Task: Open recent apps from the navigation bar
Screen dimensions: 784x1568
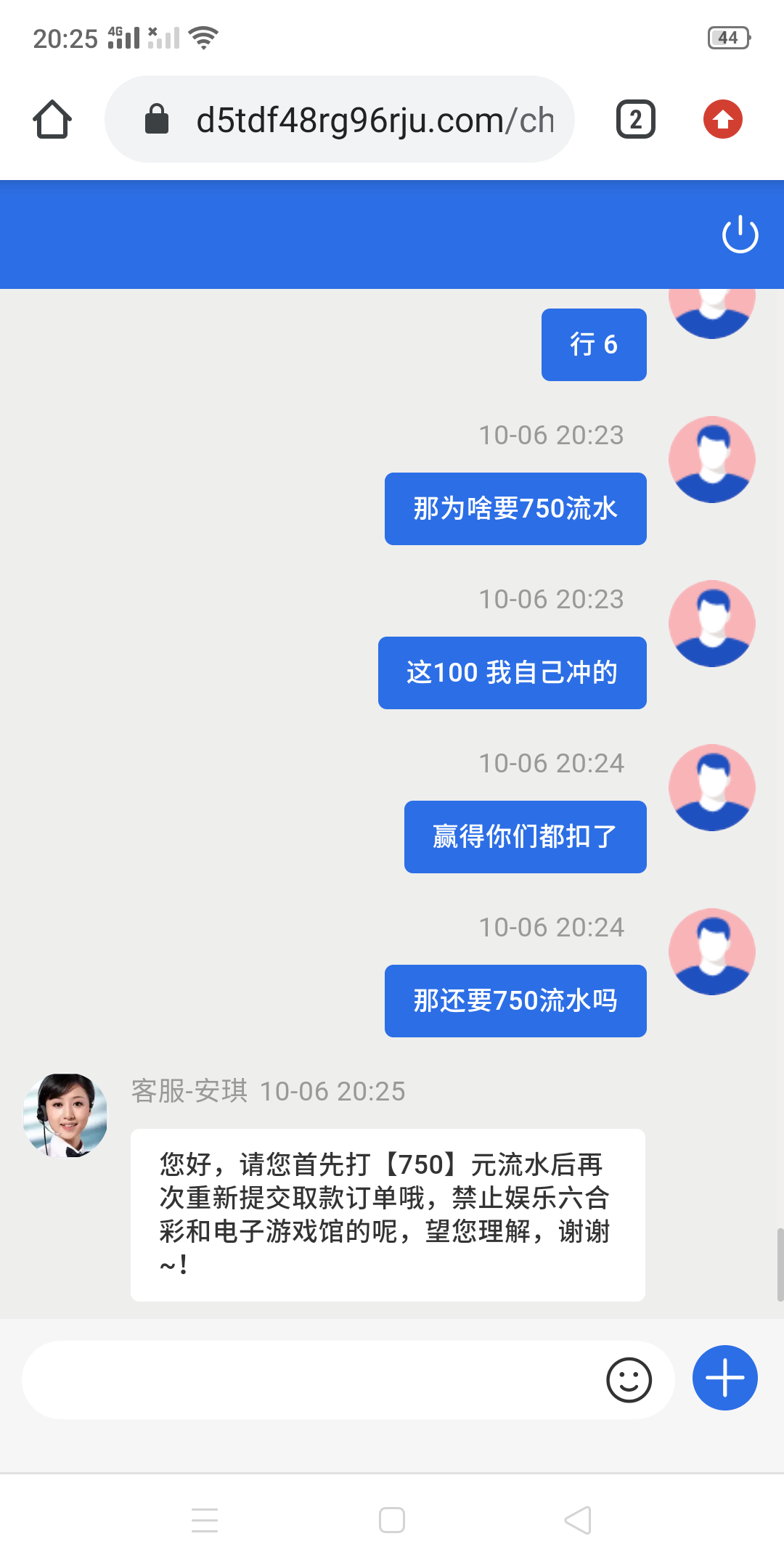Action: tap(205, 1520)
